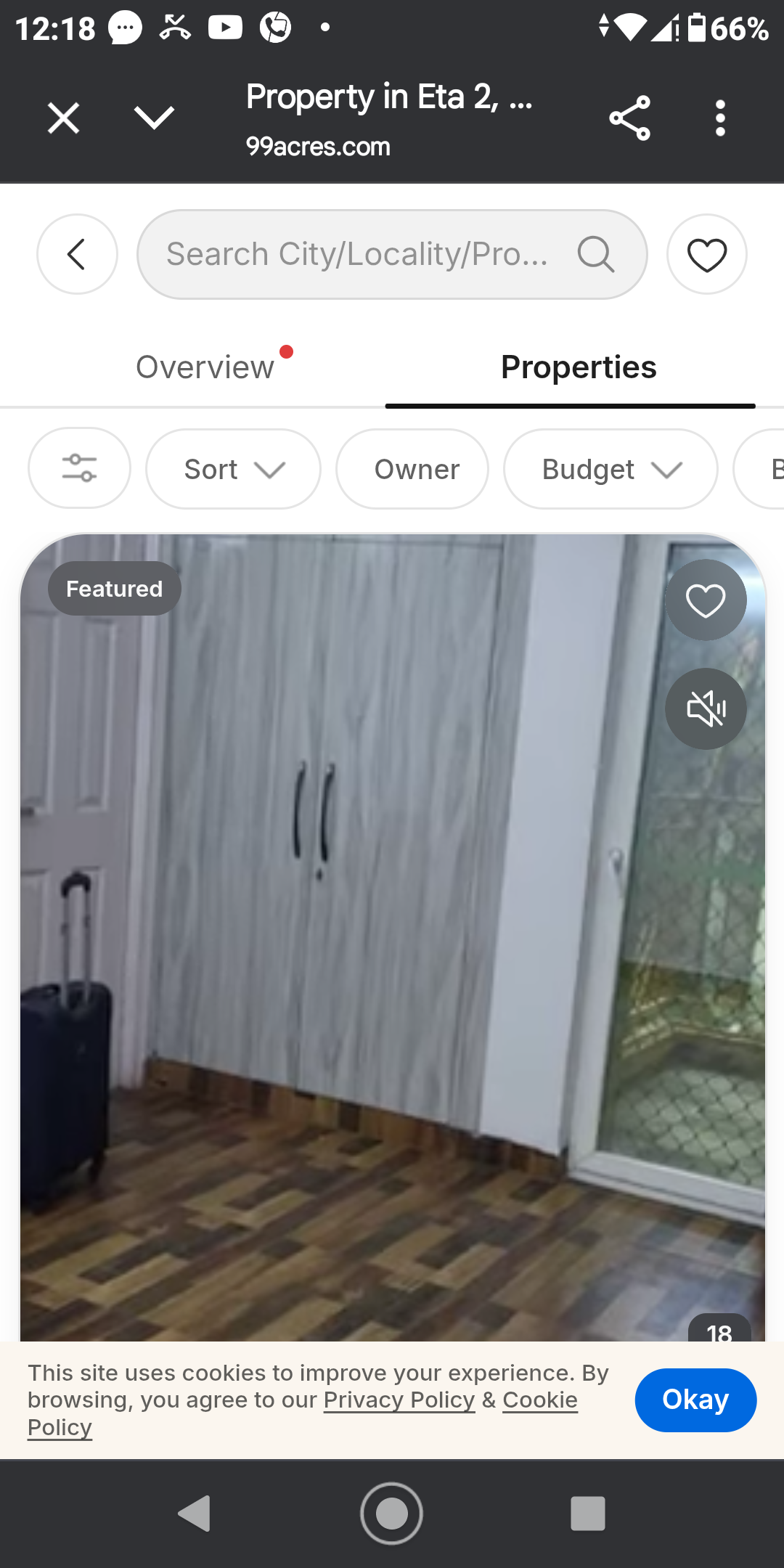Close the in-app browser tab

pos(63,118)
